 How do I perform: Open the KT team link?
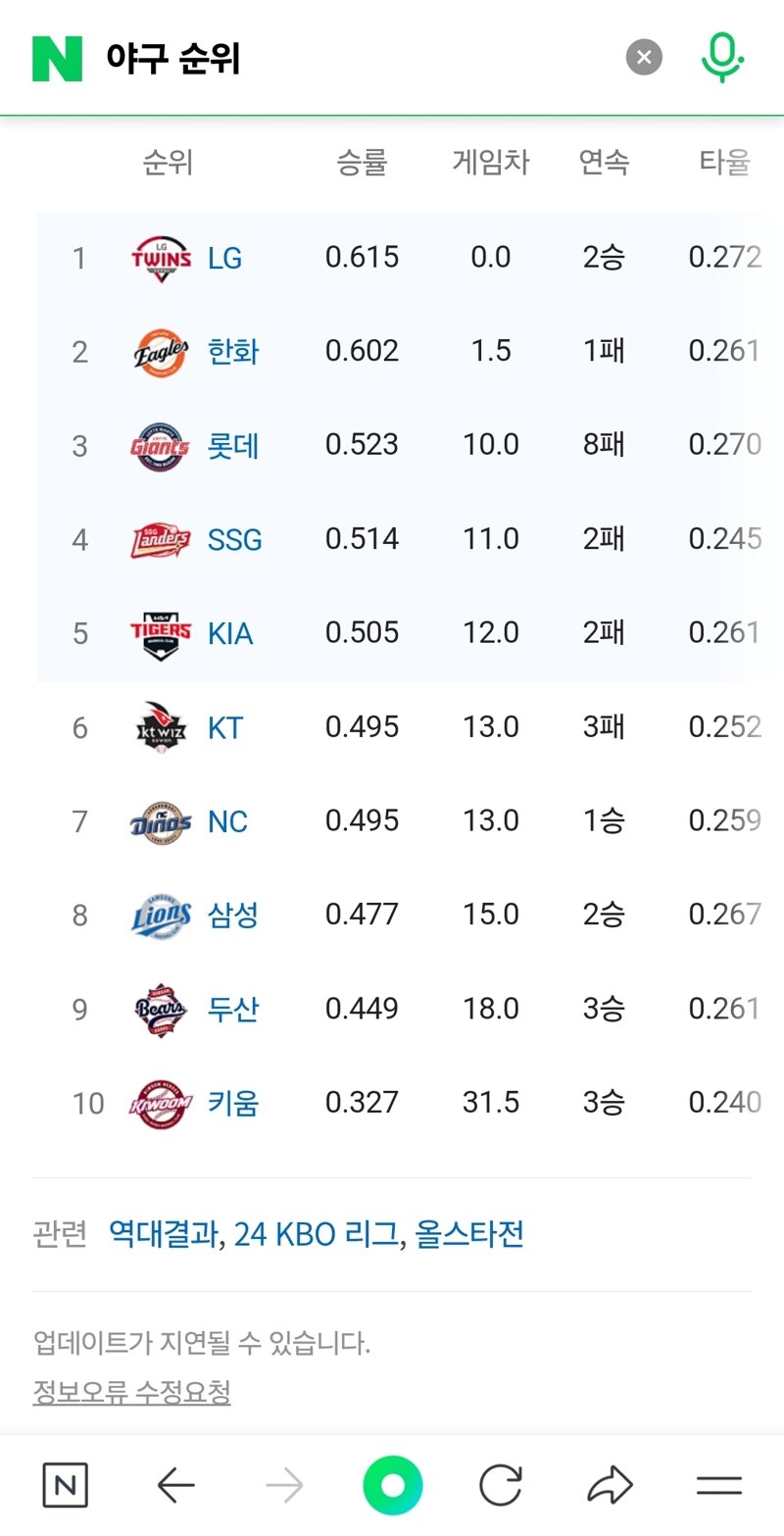225,727
